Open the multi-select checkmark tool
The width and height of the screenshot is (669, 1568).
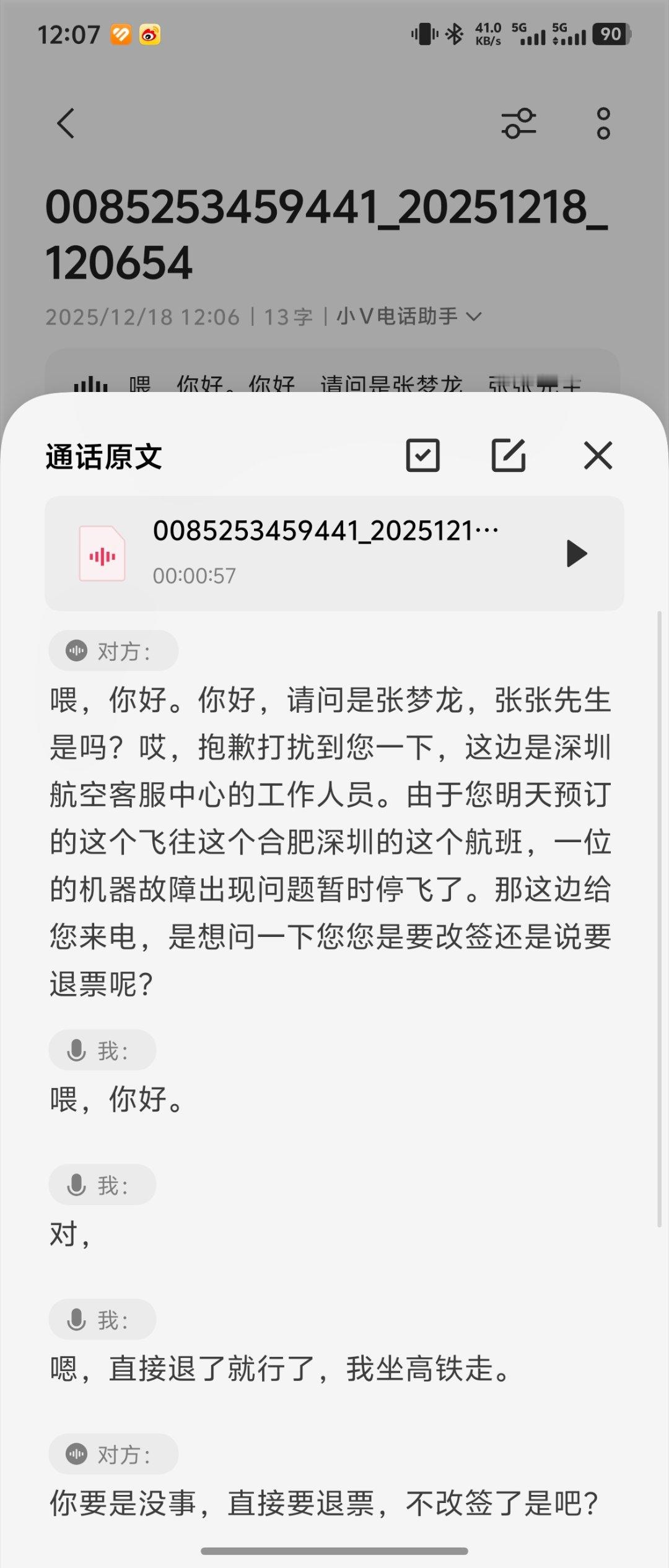coord(423,456)
